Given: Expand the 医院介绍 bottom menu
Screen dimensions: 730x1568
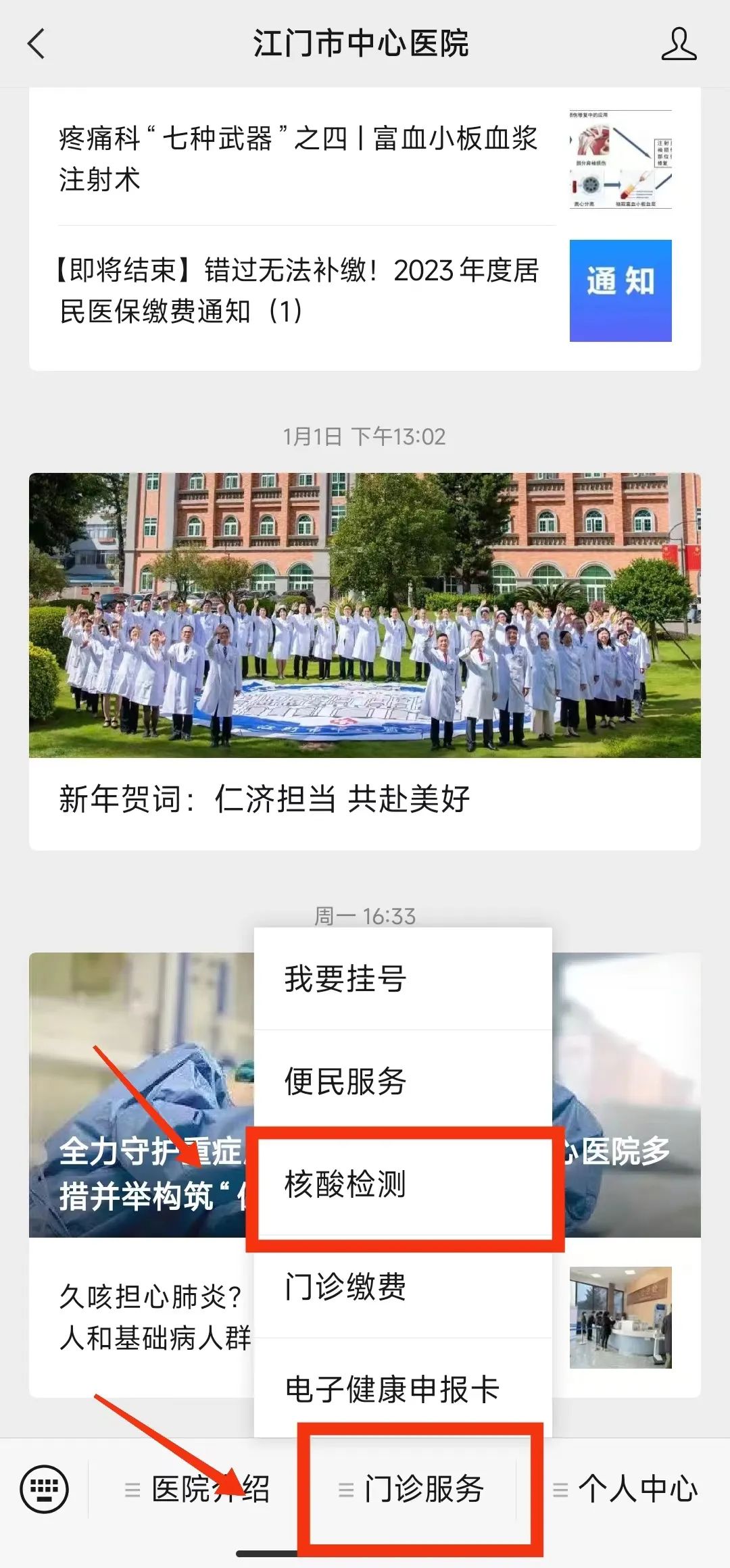Looking at the screenshot, I should [197, 1489].
